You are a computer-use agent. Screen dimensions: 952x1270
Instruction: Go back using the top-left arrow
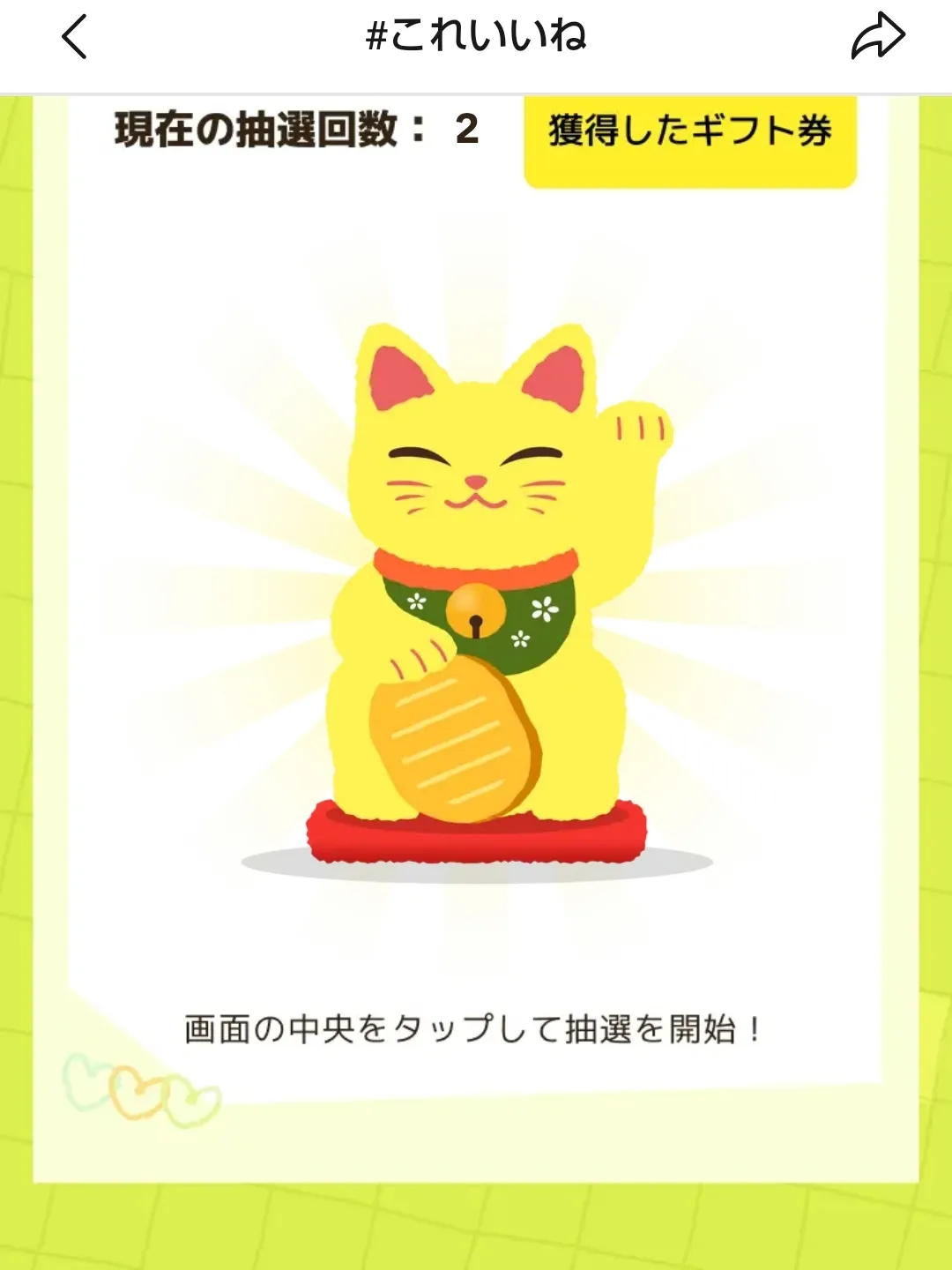[75, 38]
